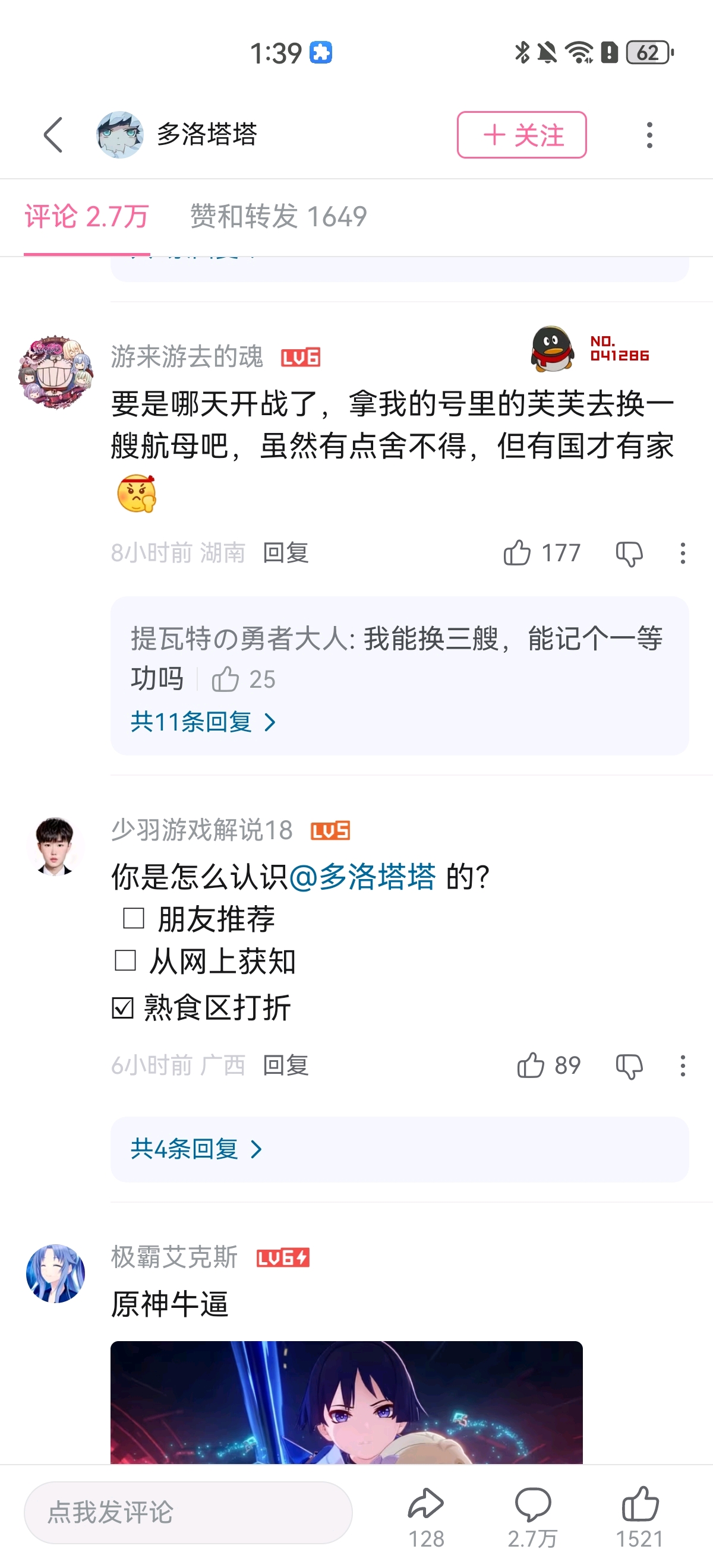
Task: Dislike 游来游去的魂's comment
Action: (629, 554)
